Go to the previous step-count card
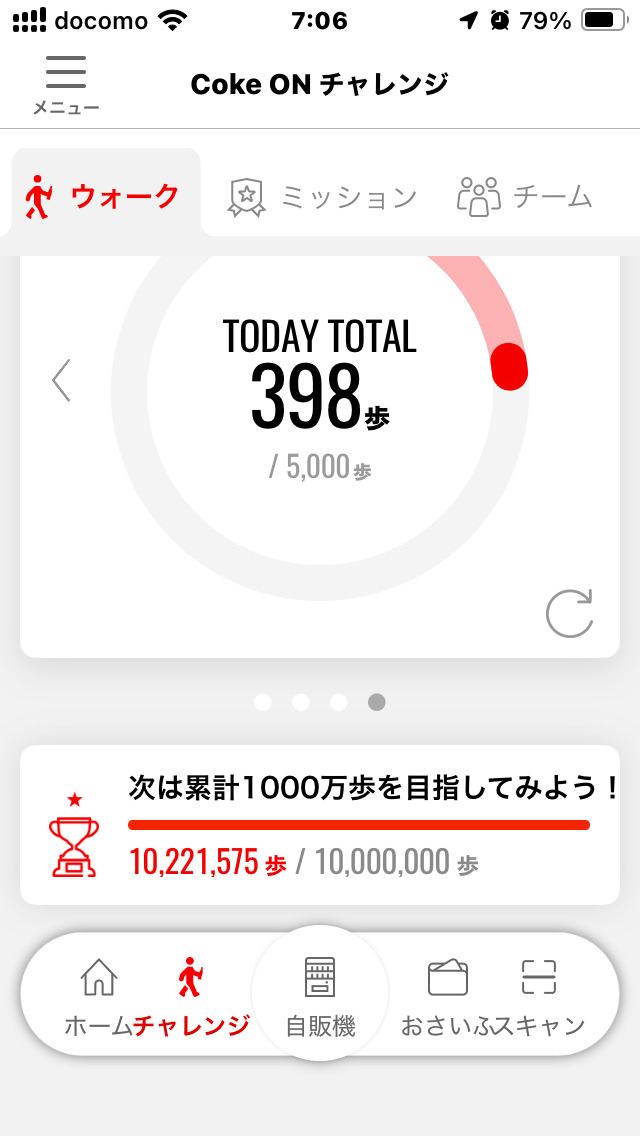This screenshot has height=1136, width=640. (x=62, y=380)
